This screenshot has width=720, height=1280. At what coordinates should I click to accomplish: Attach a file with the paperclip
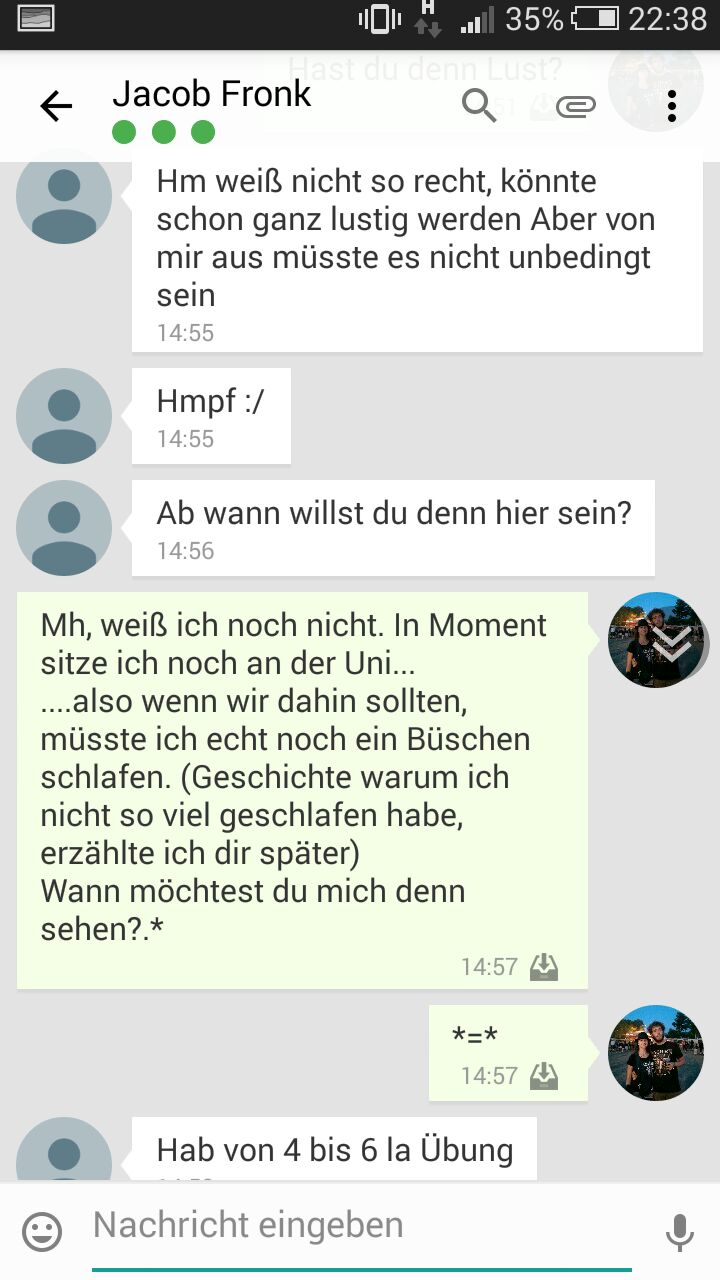[576, 105]
